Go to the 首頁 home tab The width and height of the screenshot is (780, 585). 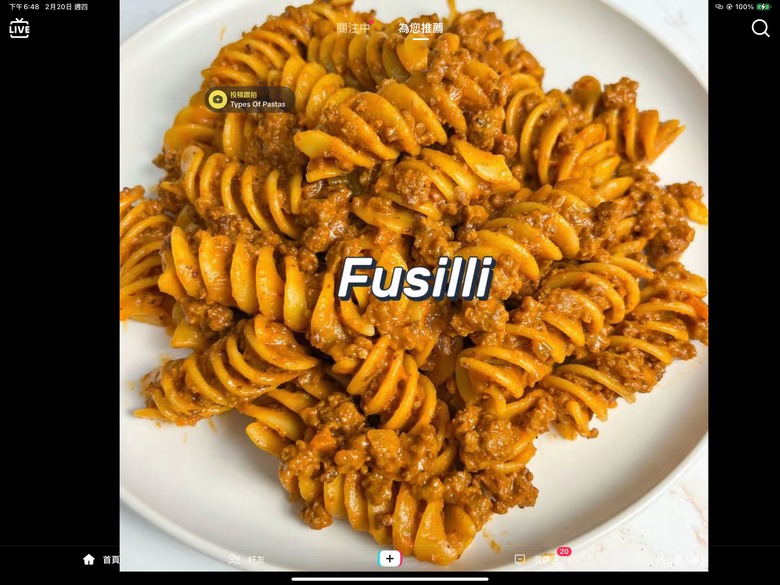point(100,559)
